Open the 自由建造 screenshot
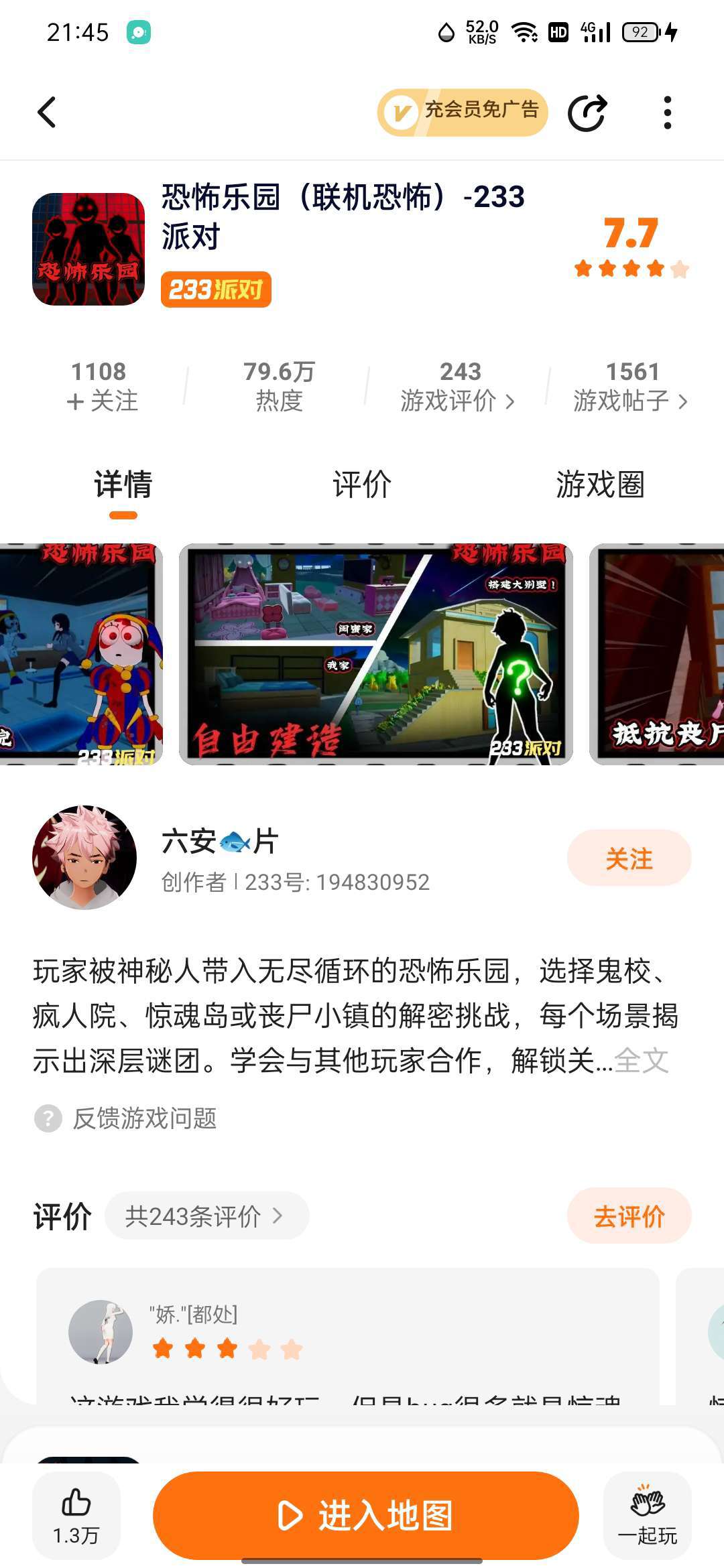This screenshot has height=1568, width=724. coord(375,654)
